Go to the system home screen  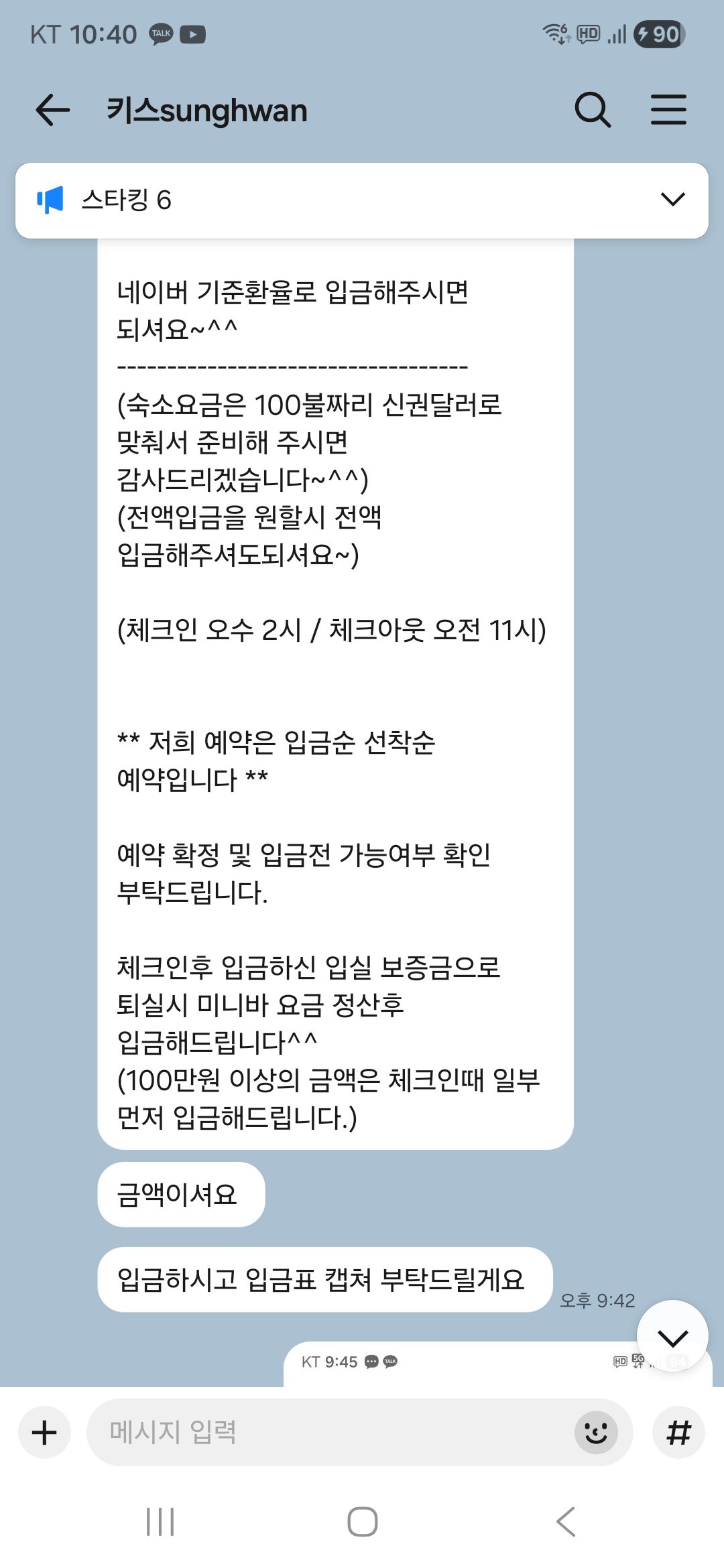click(362, 1522)
